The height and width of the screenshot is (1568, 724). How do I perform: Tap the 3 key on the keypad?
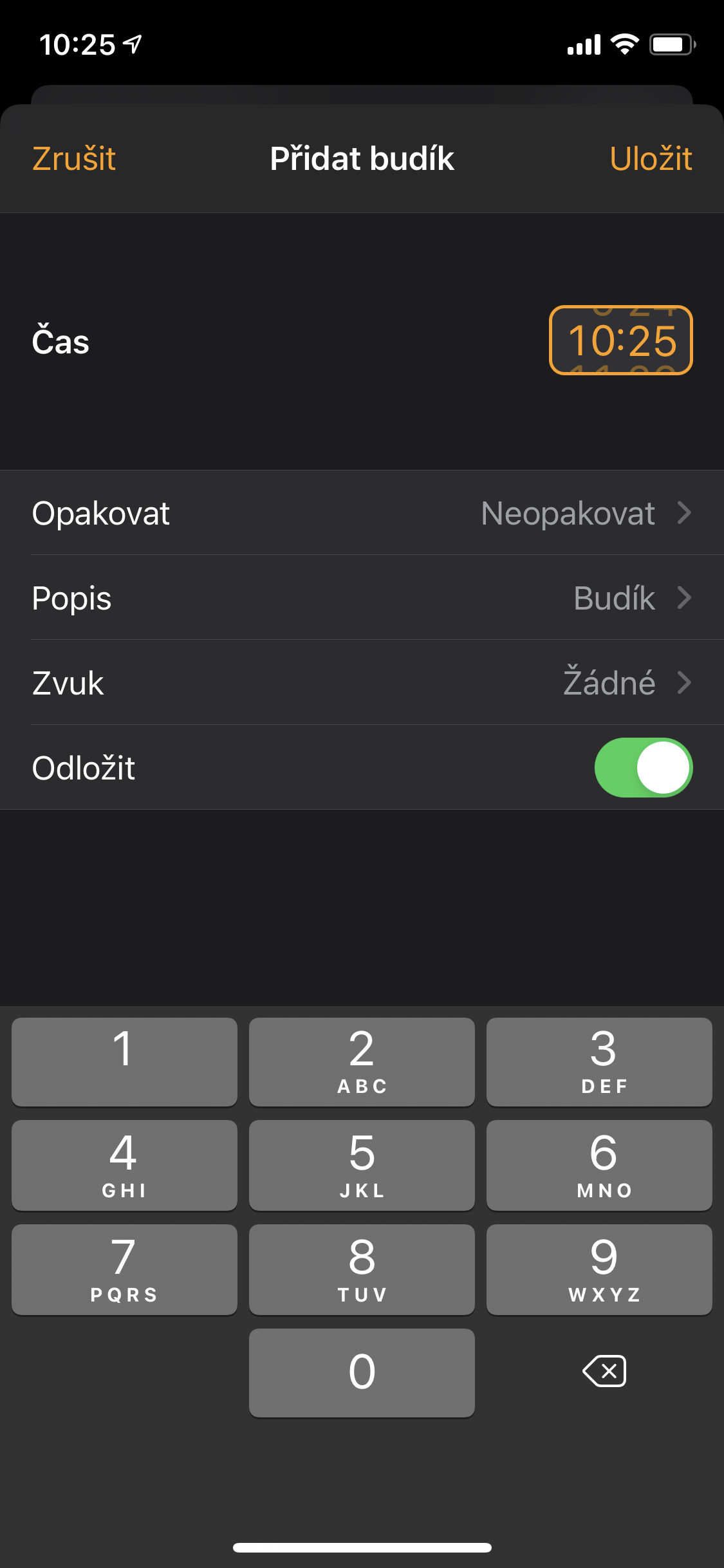click(x=599, y=1061)
